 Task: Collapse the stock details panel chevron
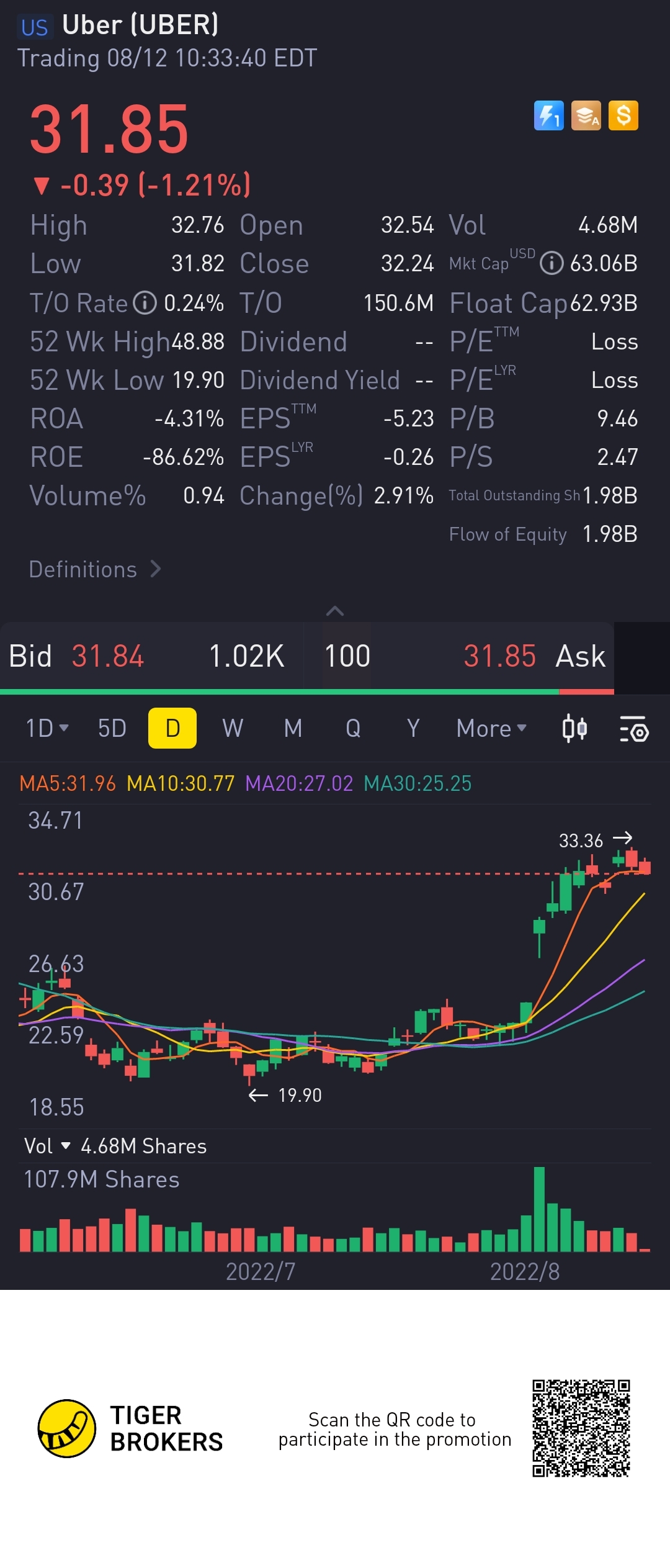335,611
